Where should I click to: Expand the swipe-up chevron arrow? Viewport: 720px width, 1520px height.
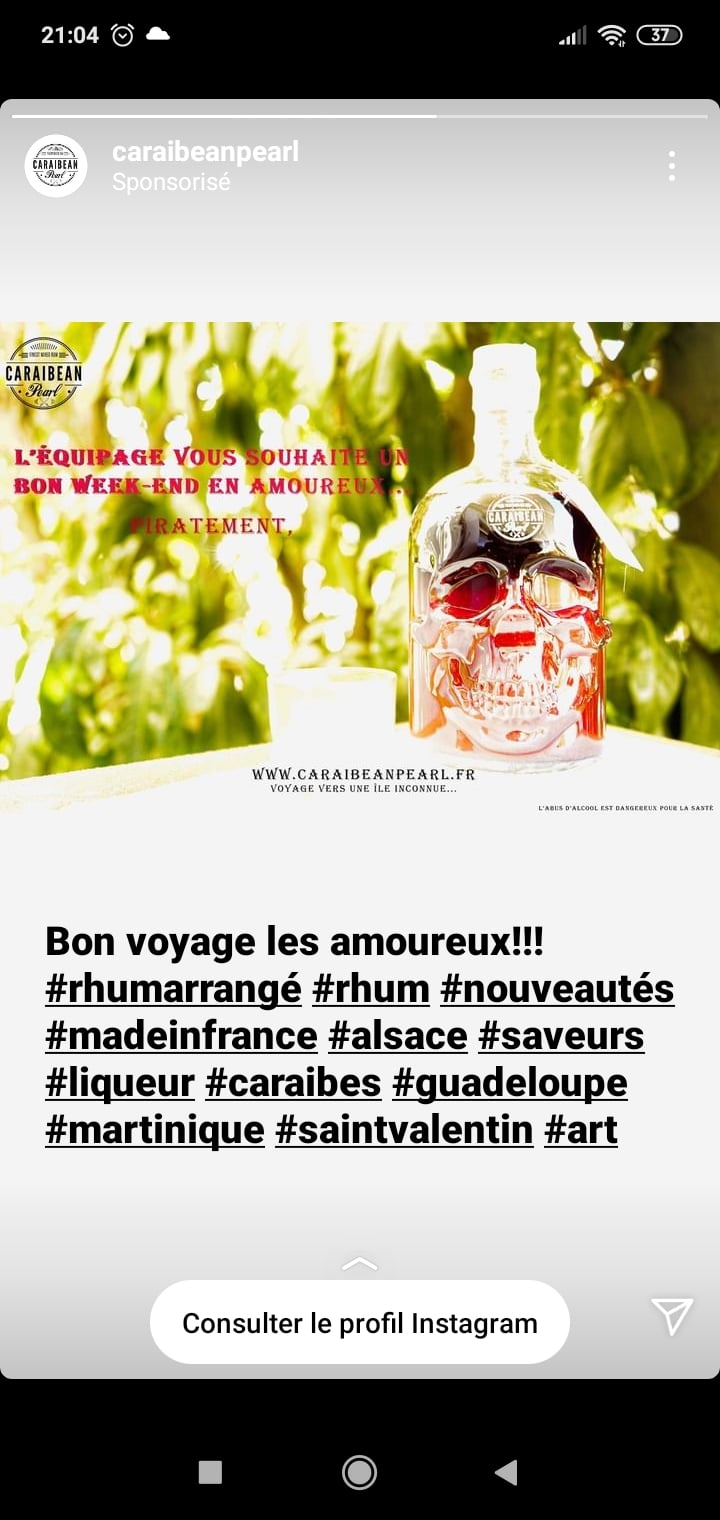(x=359, y=1263)
